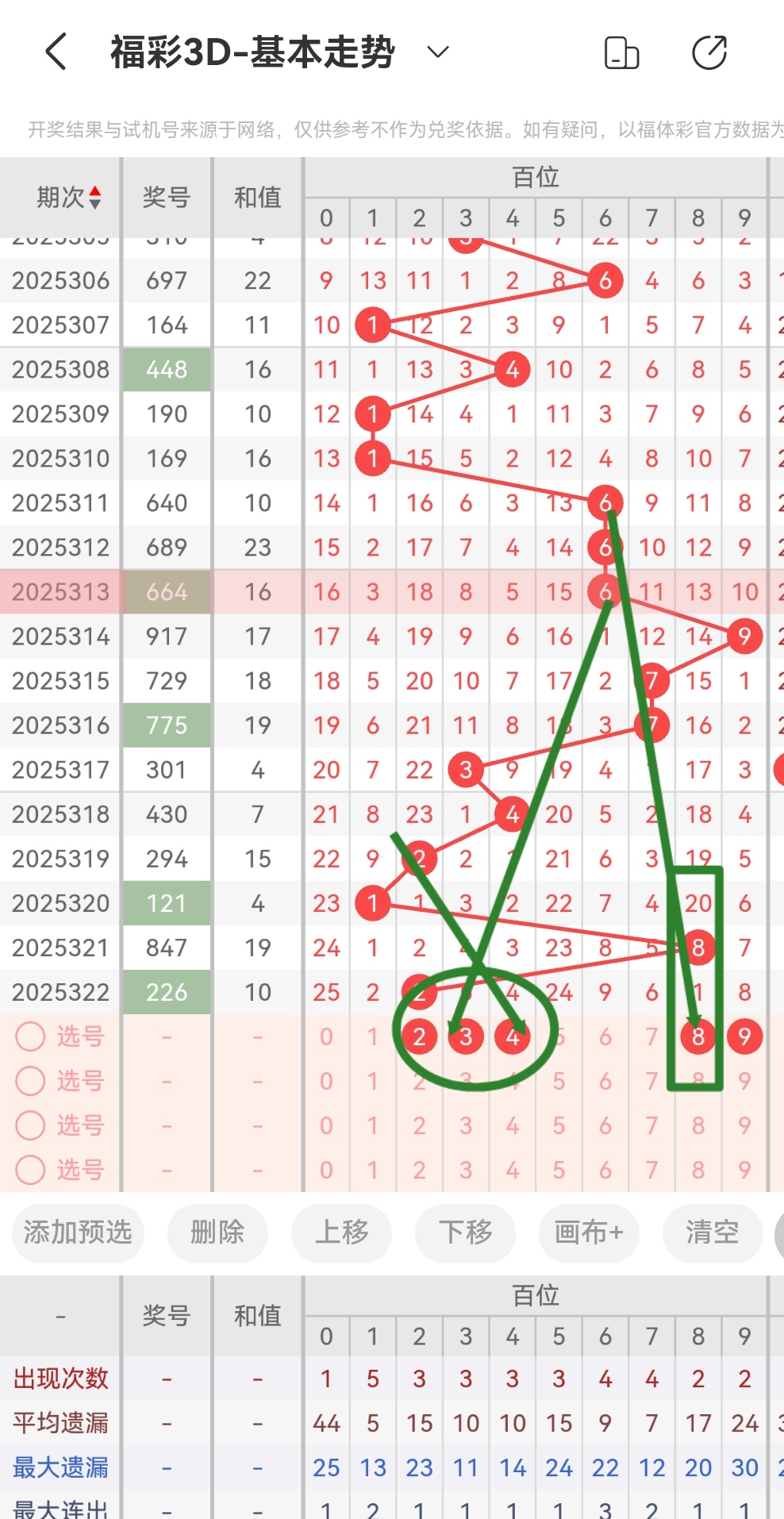Viewport: 784px width, 1519px height.
Task: Tap 画布+ button
Action: [x=589, y=1233]
